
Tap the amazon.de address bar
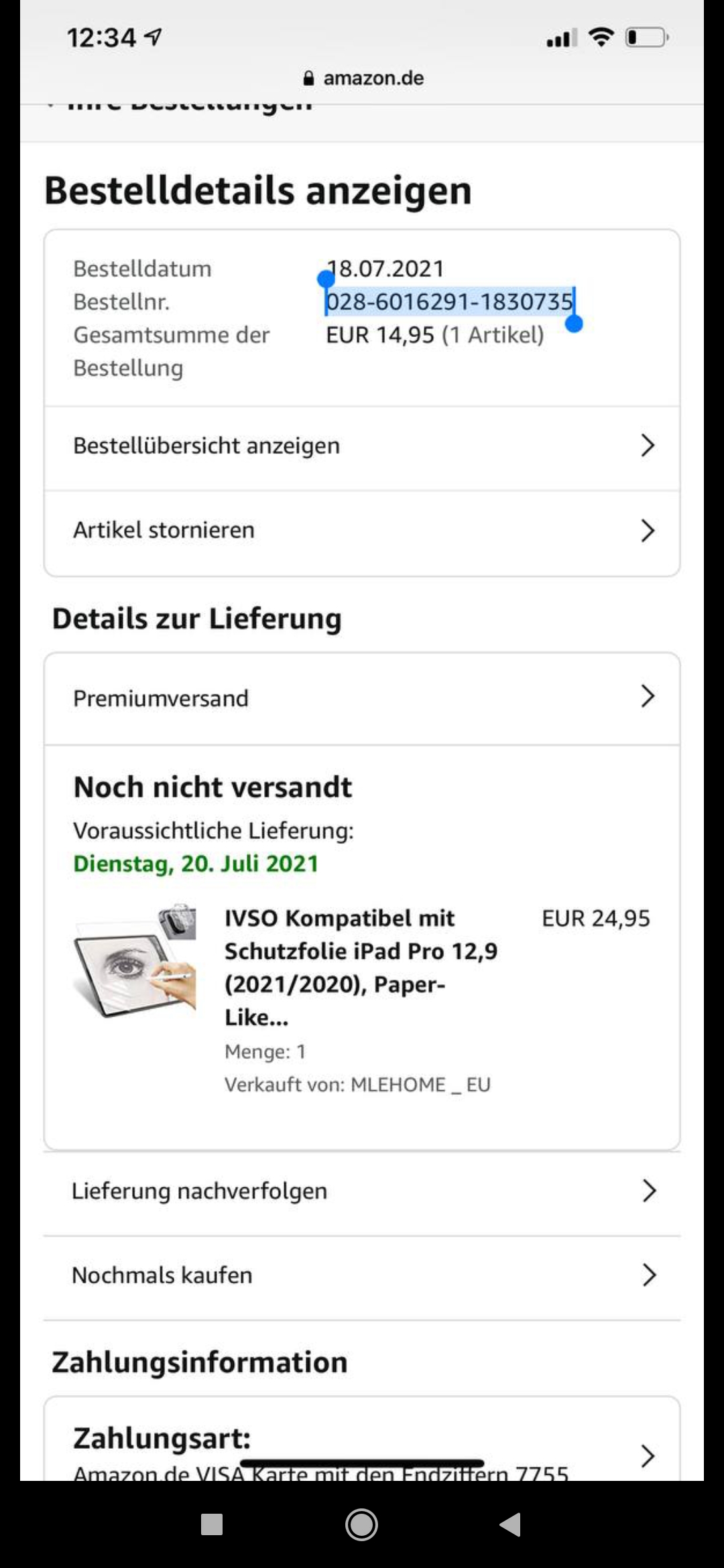pyautogui.click(x=363, y=78)
